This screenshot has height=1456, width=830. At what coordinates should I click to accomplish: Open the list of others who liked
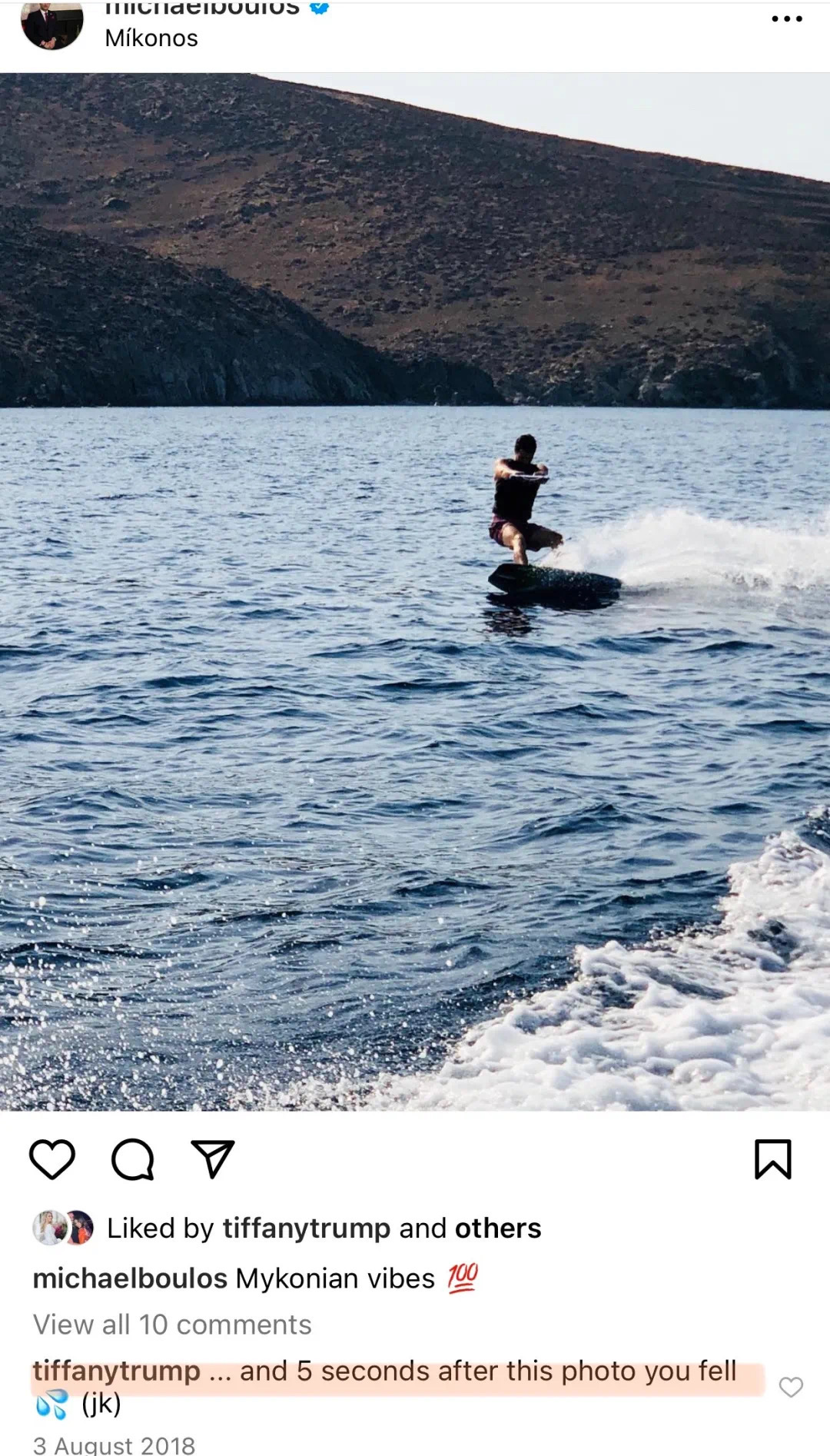(x=498, y=1228)
